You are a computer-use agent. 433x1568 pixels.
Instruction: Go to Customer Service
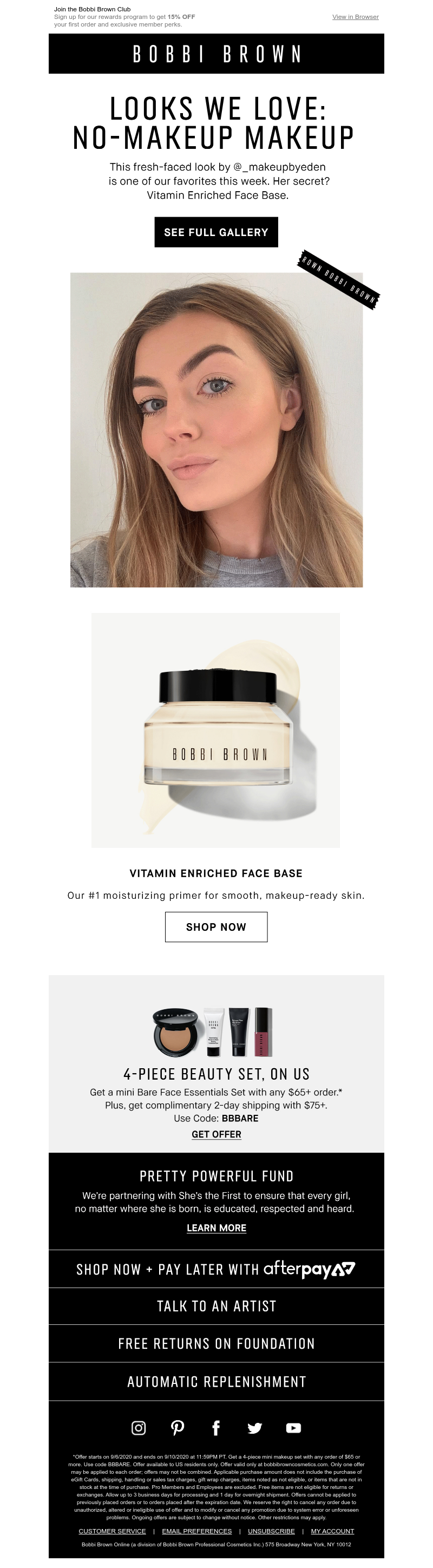[112, 1531]
